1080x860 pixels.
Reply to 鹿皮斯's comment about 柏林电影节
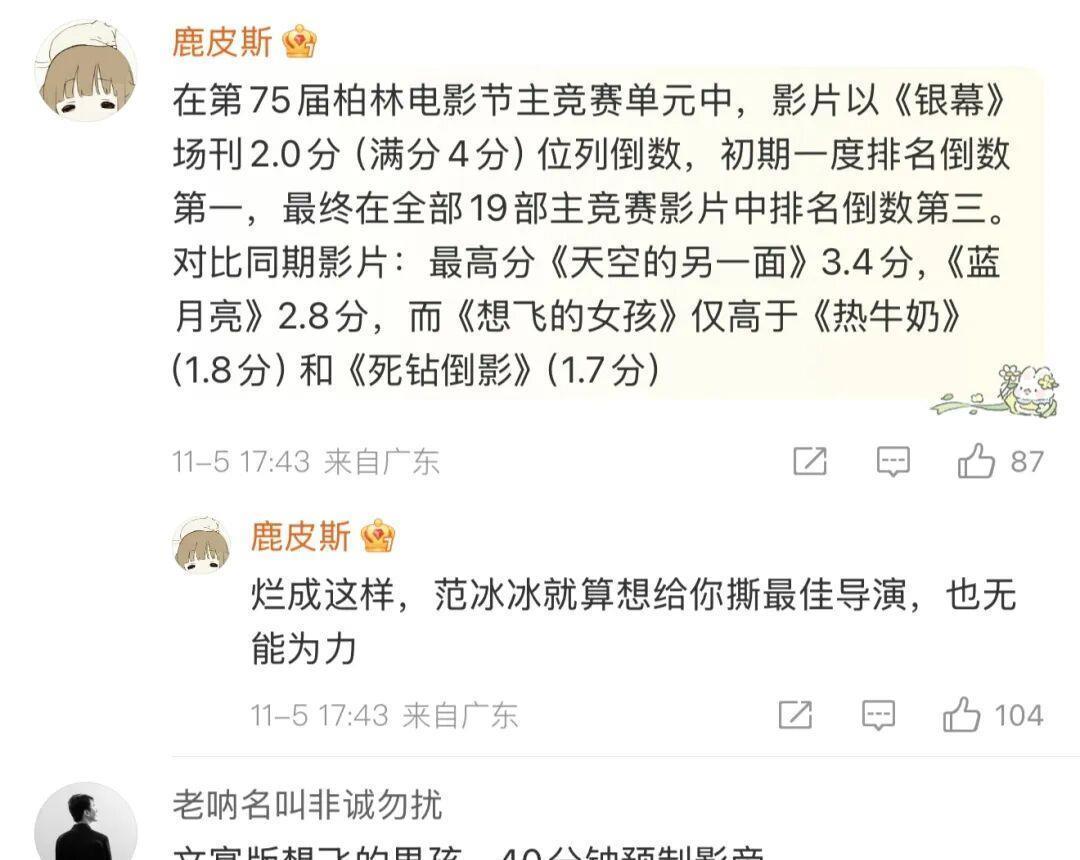pyautogui.click(x=892, y=461)
